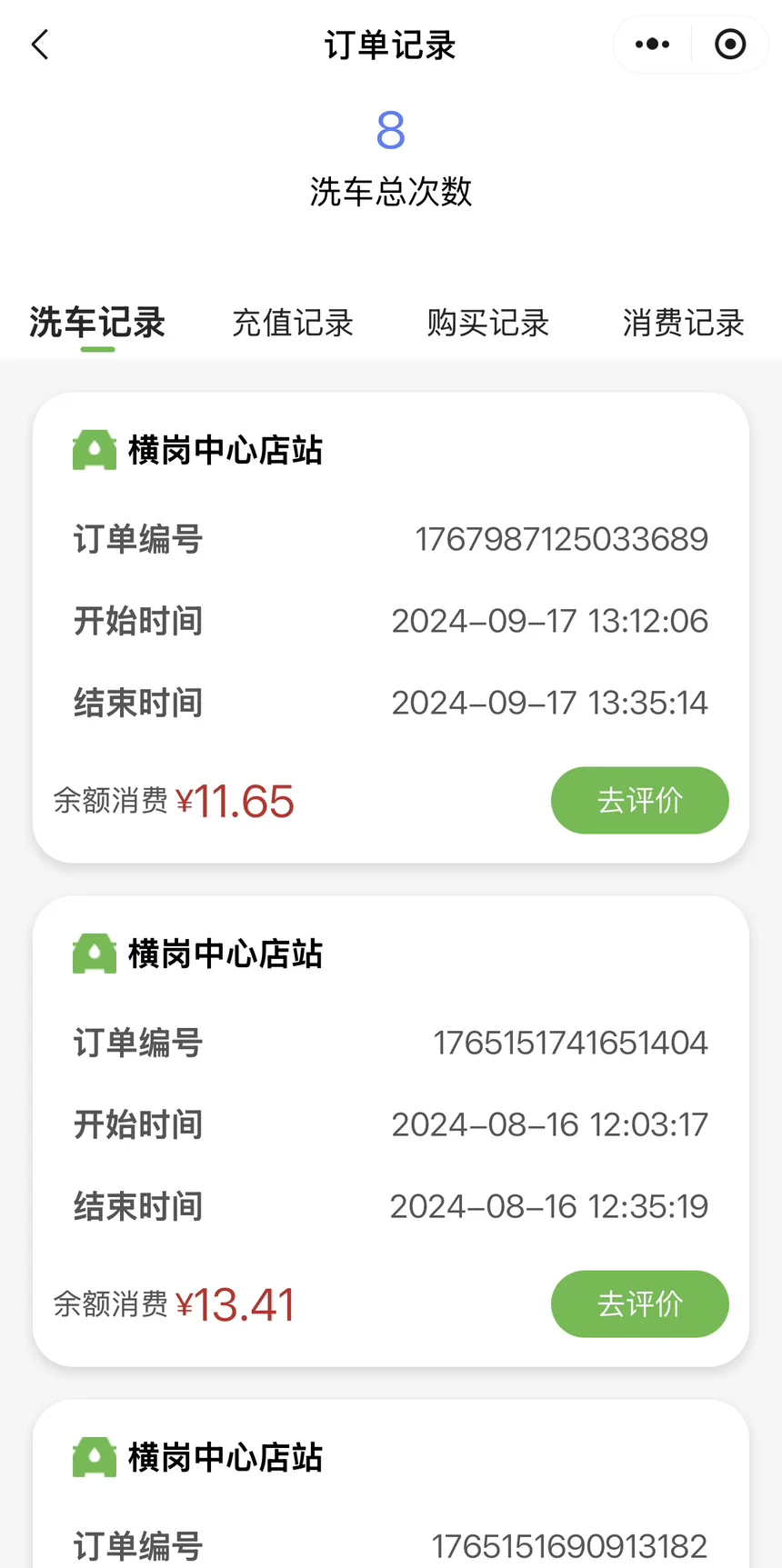
Task: Switch to the 充值记录 tab
Action: coord(293,323)
